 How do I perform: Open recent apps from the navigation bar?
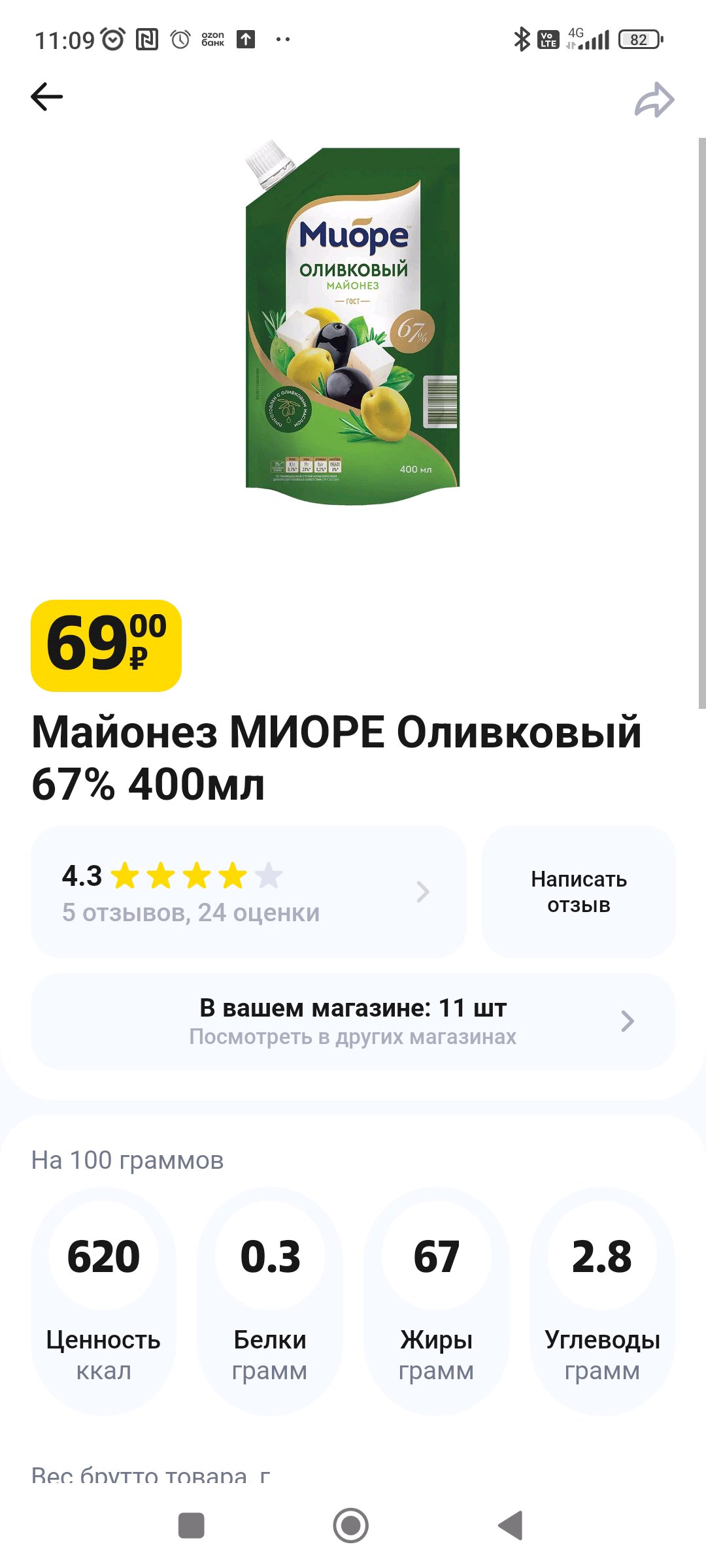(192, 1526)
